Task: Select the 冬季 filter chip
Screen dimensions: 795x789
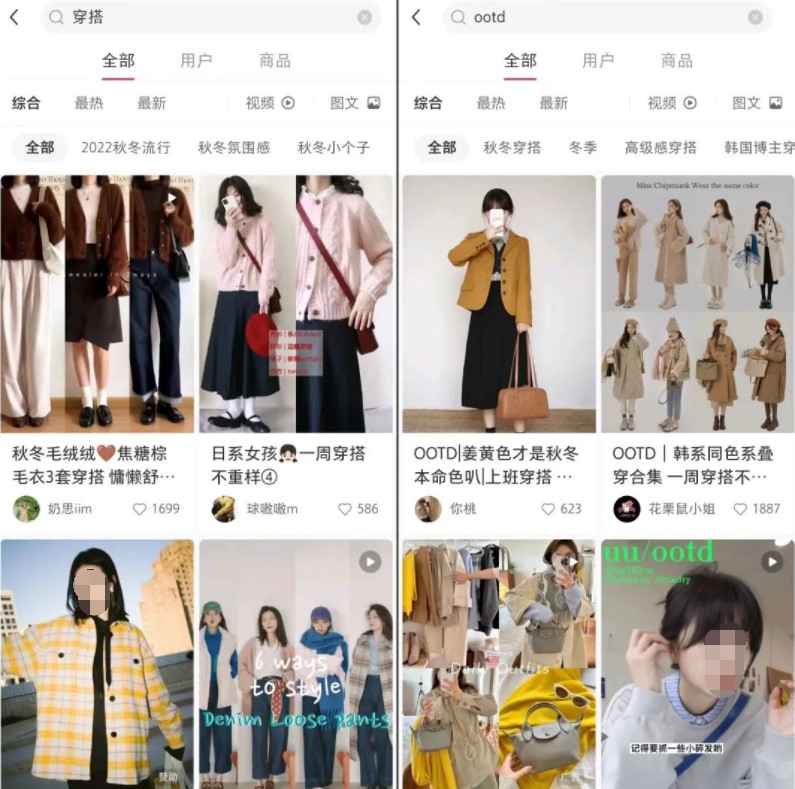Action: 582,147
